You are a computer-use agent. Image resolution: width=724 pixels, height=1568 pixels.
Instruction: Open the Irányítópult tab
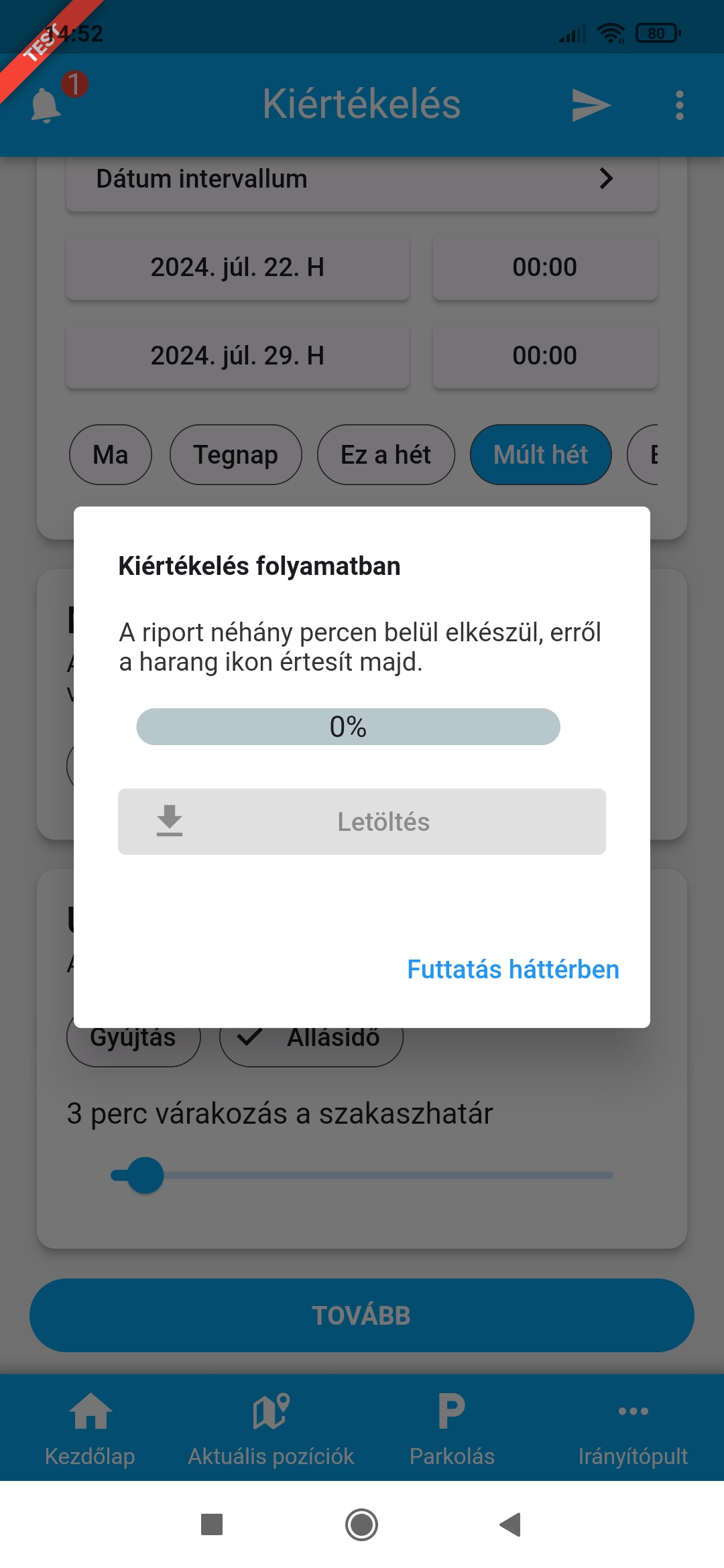pyautogui.click(x=633, y=1429)
